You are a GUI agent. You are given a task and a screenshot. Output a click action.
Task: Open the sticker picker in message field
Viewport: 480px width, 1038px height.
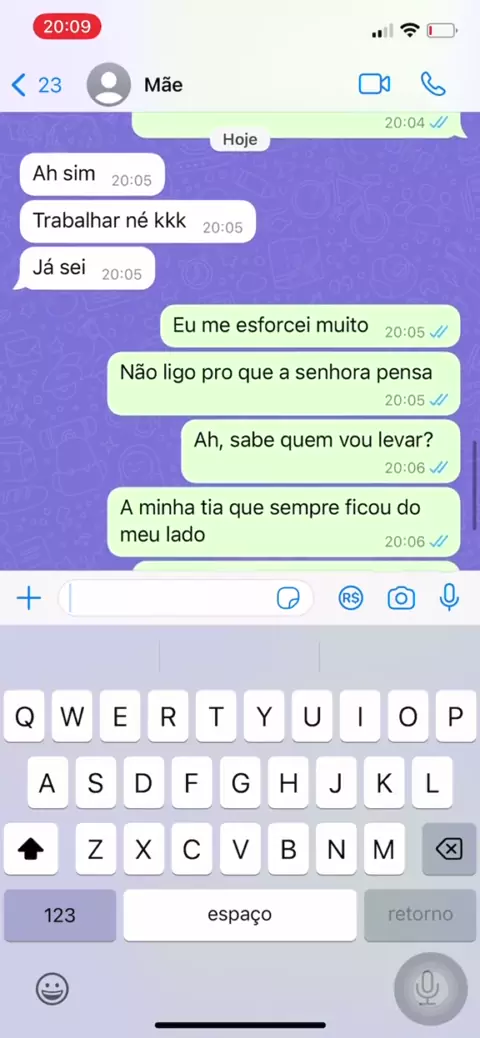click(288, 599)
